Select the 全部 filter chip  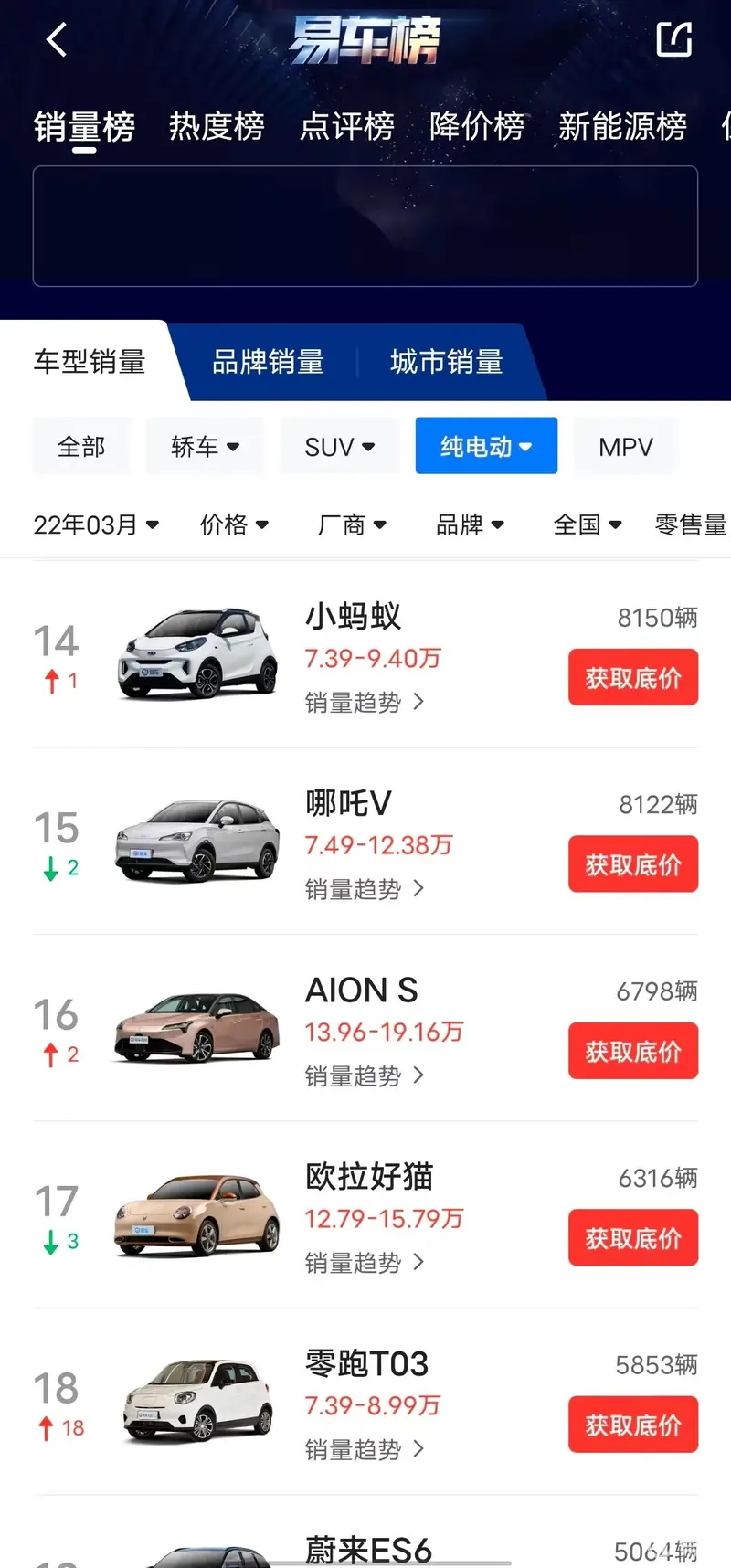(81, 446)
